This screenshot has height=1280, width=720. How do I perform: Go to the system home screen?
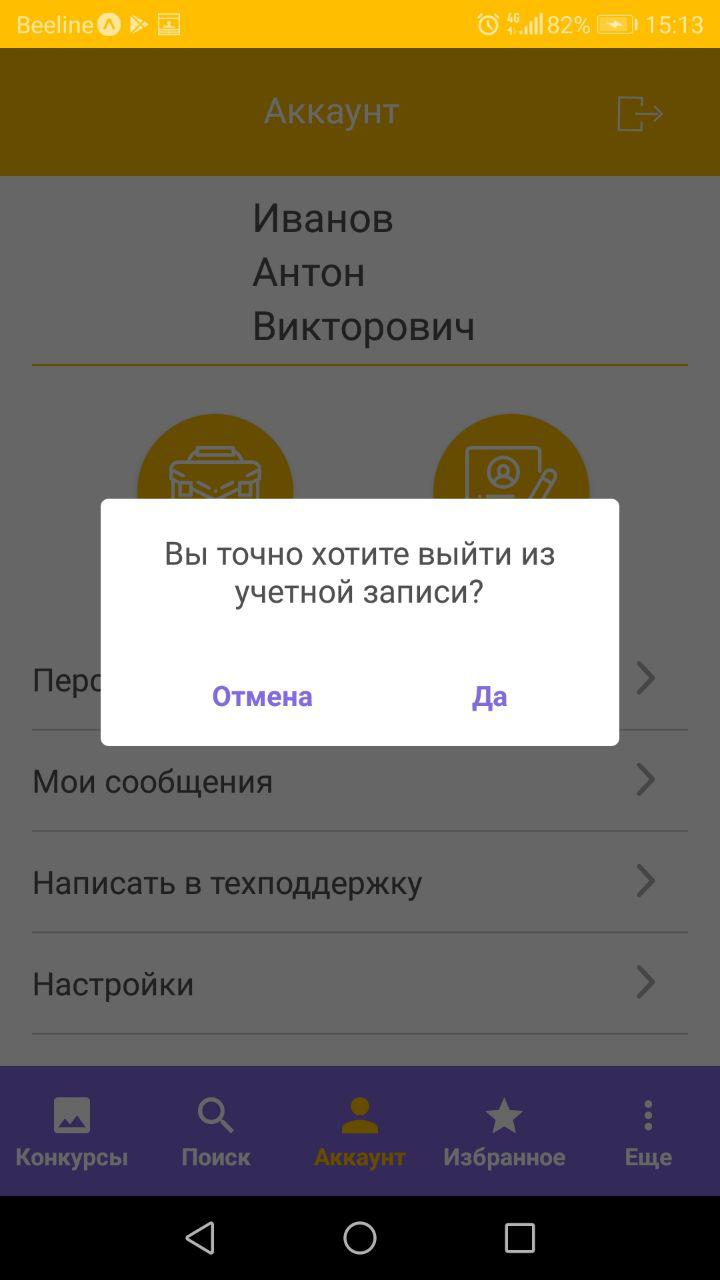(360, 1238)
